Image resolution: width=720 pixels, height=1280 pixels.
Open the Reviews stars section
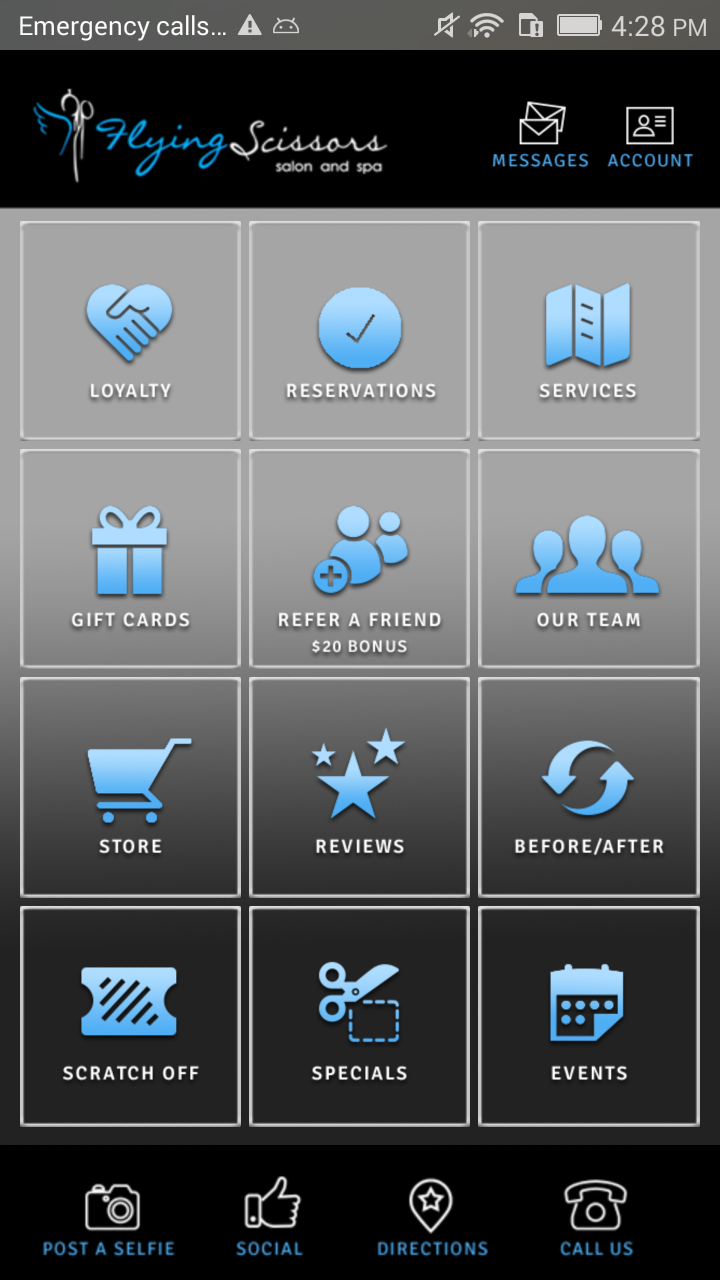(x=359, y=786)
